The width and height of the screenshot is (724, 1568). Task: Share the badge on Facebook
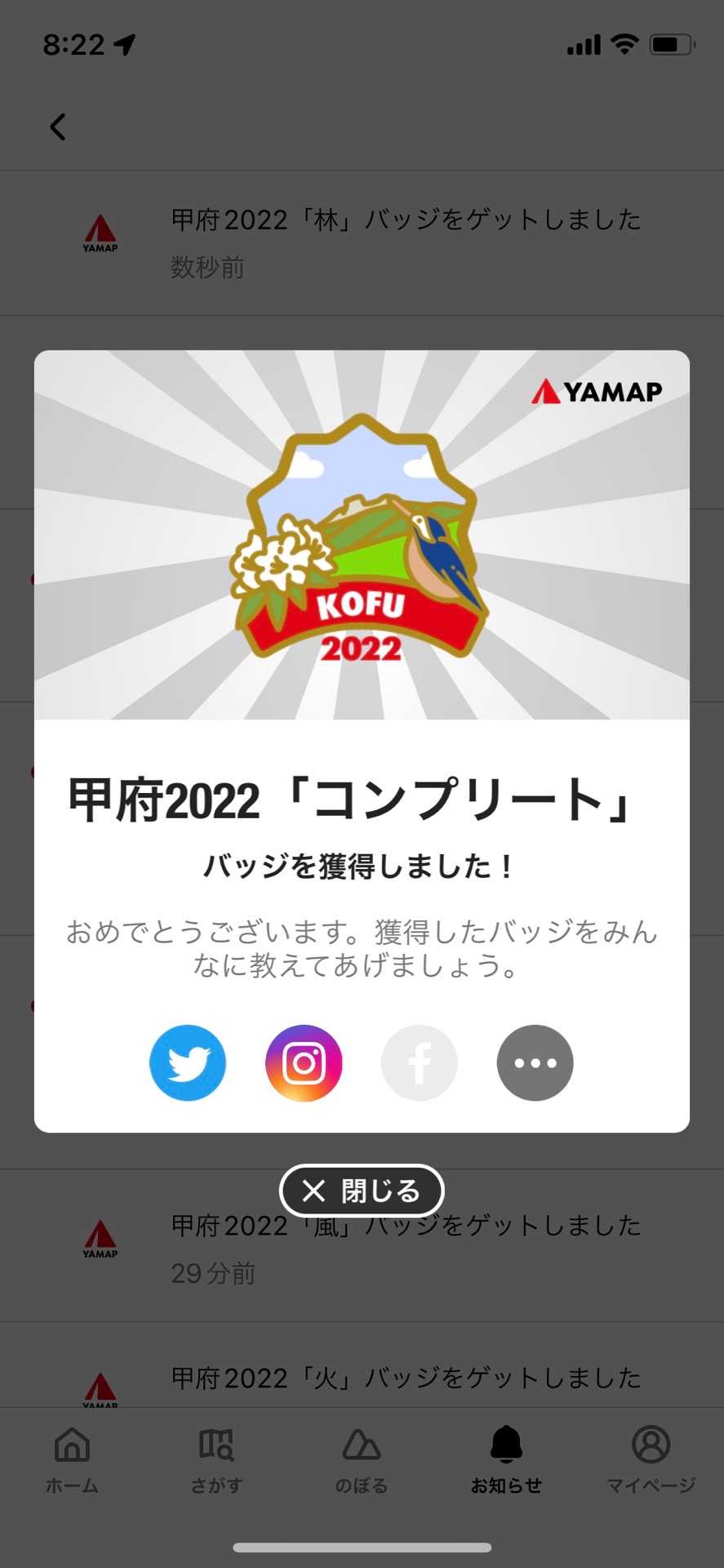click(420, 1062)
